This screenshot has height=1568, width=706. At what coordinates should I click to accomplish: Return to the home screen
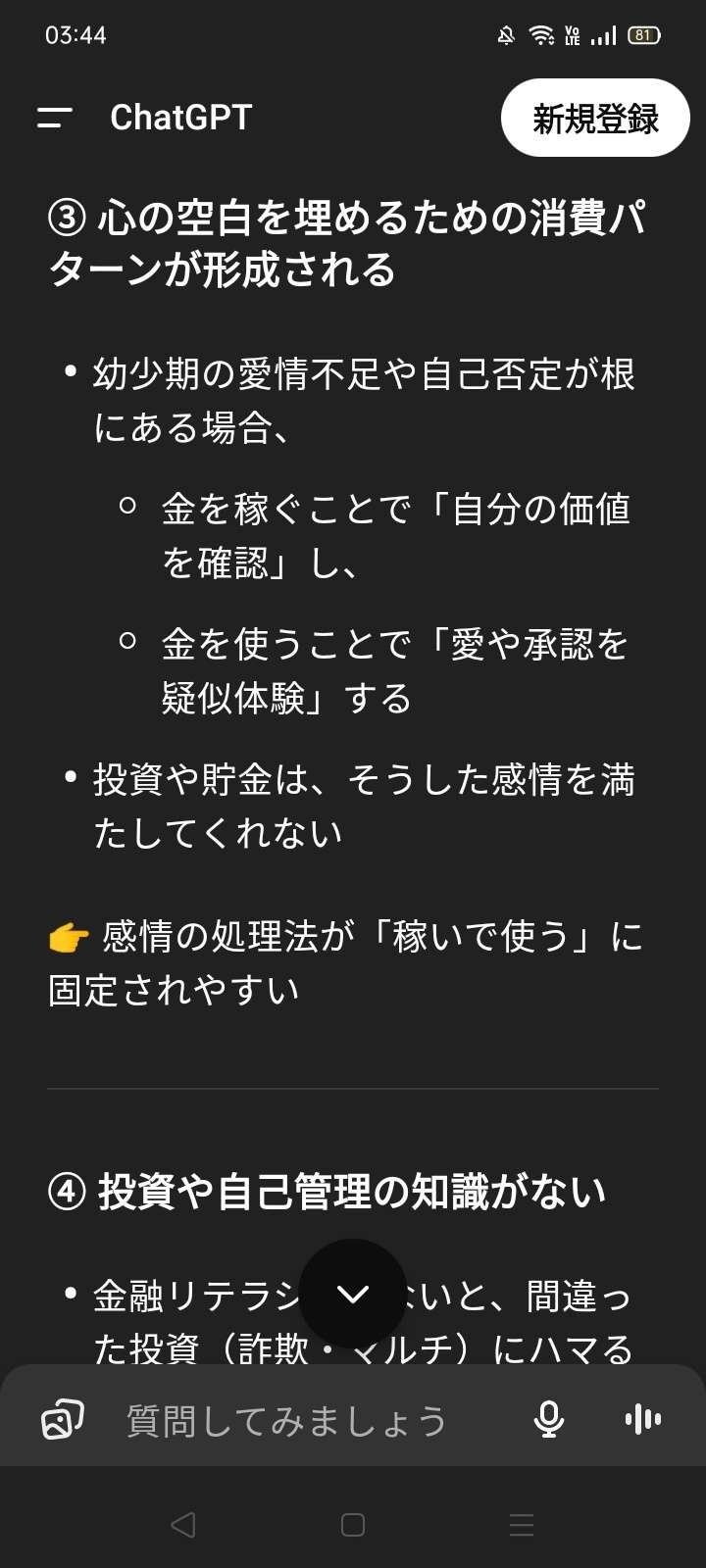coord(353,1525)
